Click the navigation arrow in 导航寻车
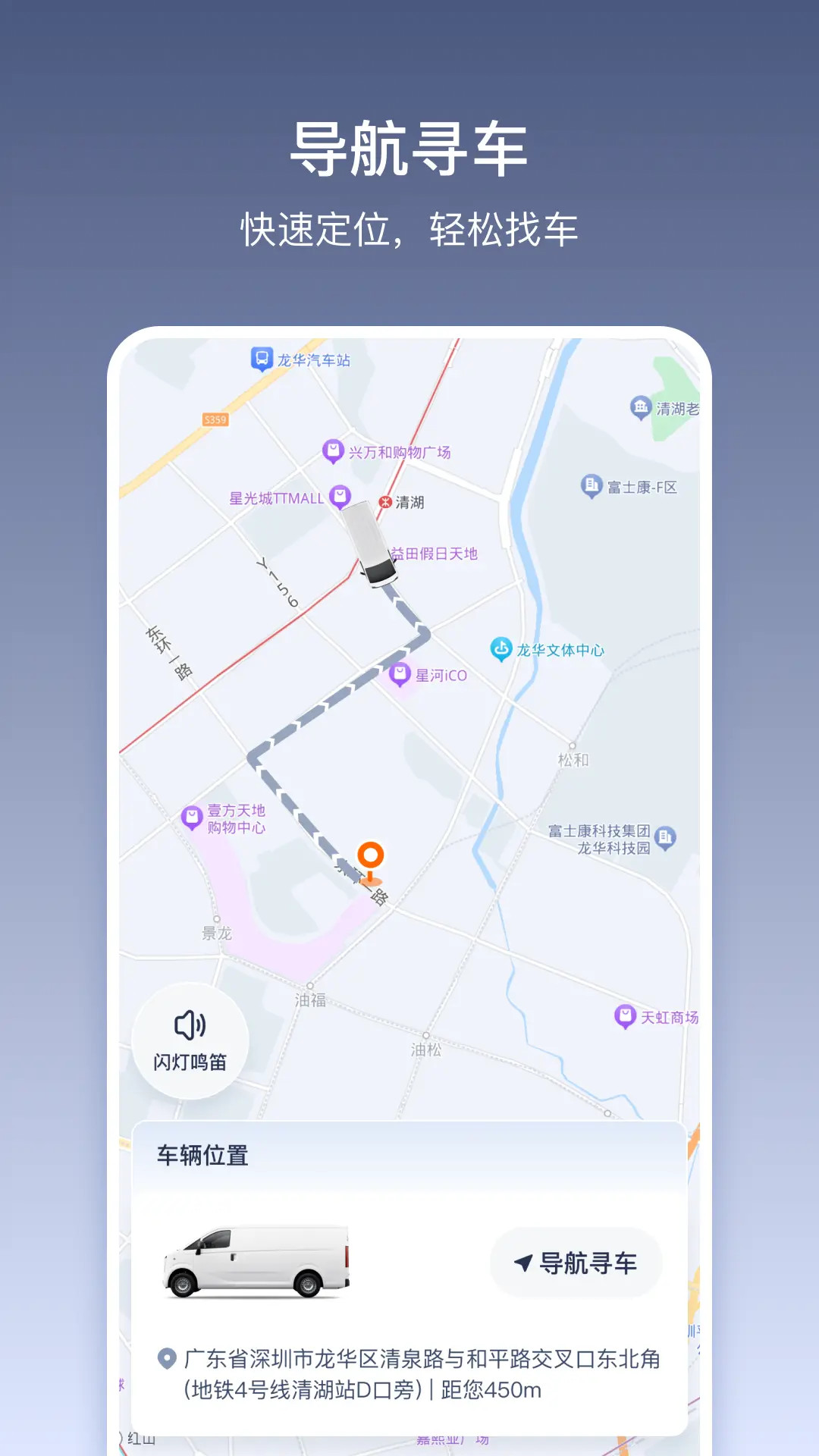 click(x=525, y=1260)
